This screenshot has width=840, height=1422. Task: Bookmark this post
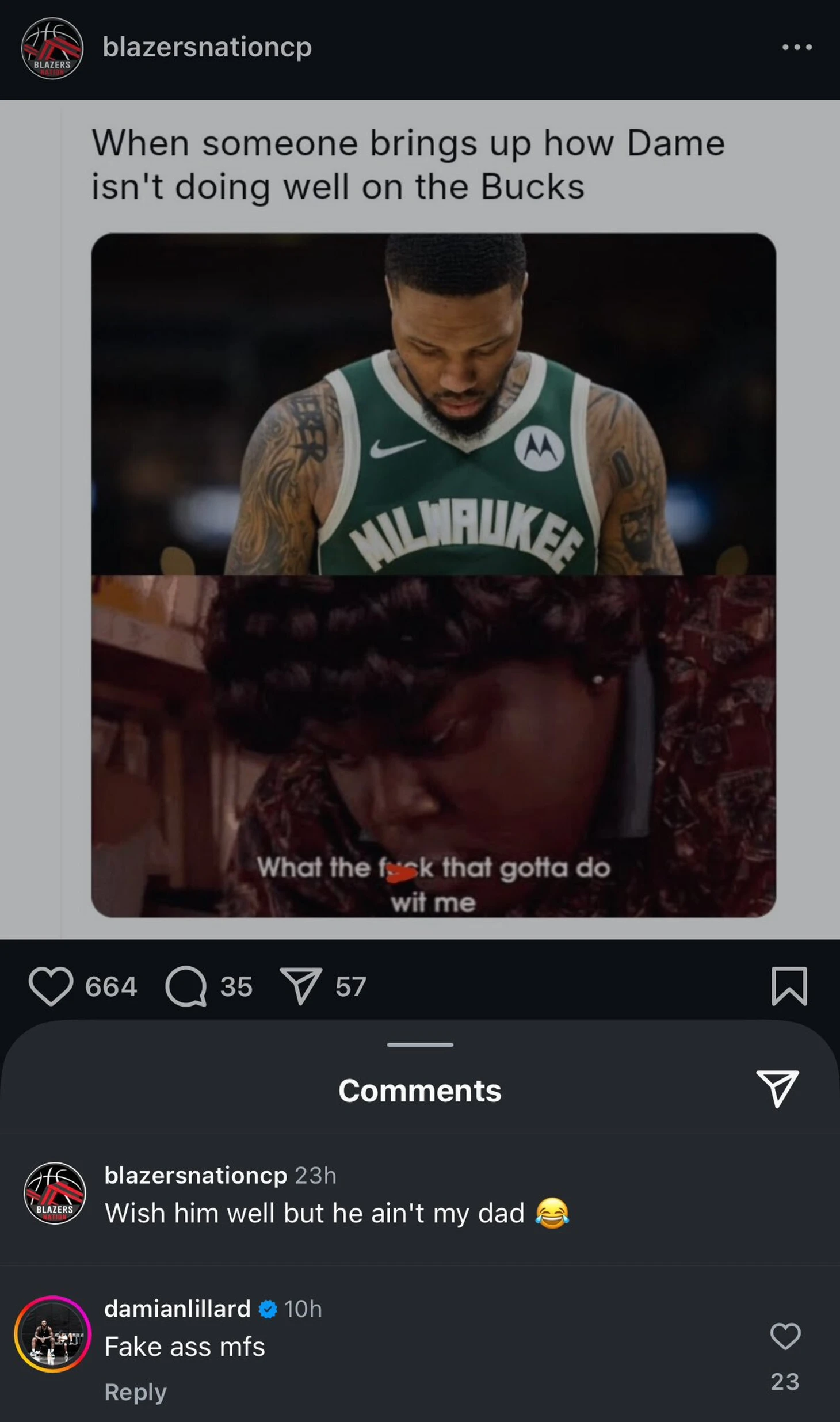click(789, 986)
